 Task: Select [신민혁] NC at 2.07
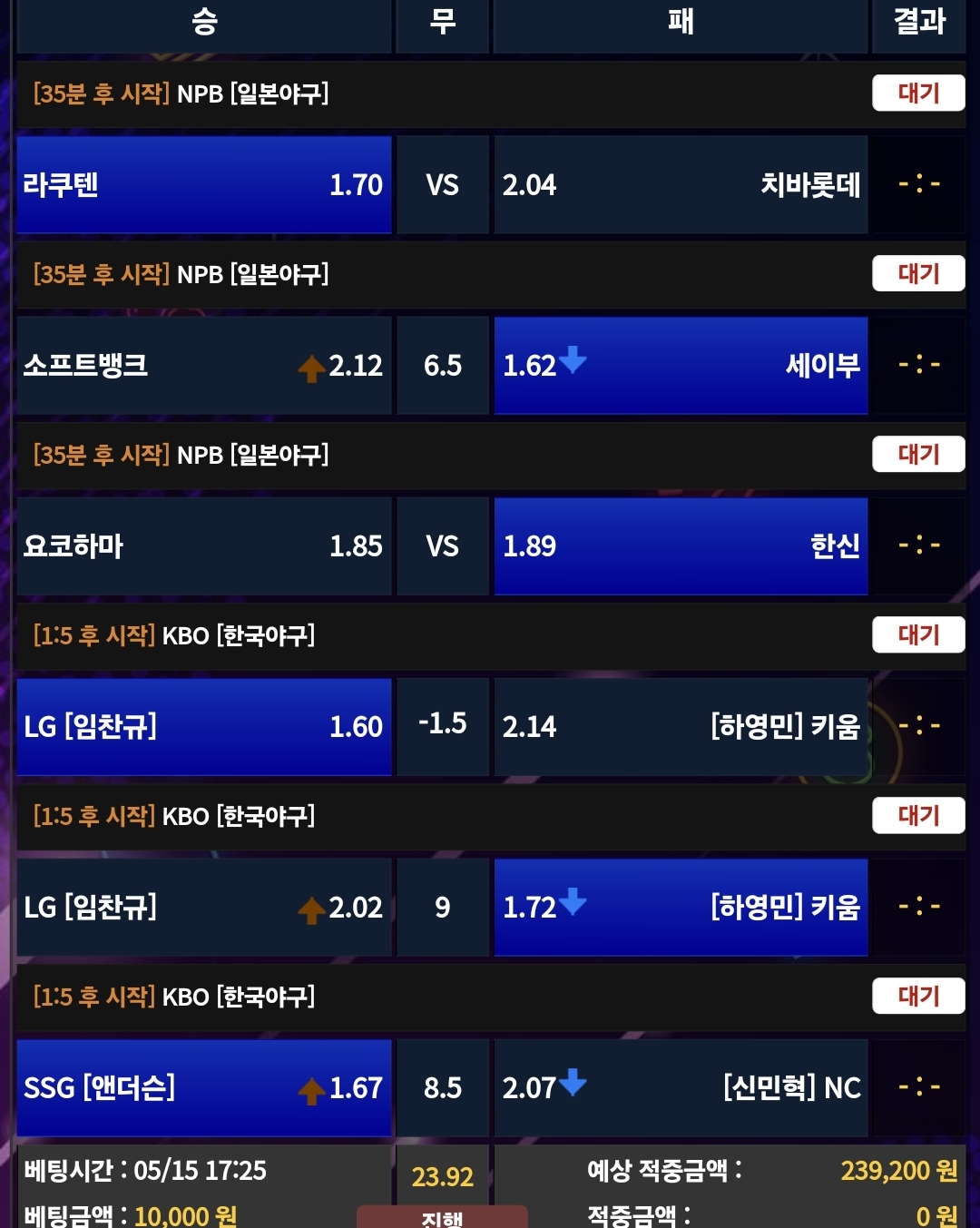681,1087
